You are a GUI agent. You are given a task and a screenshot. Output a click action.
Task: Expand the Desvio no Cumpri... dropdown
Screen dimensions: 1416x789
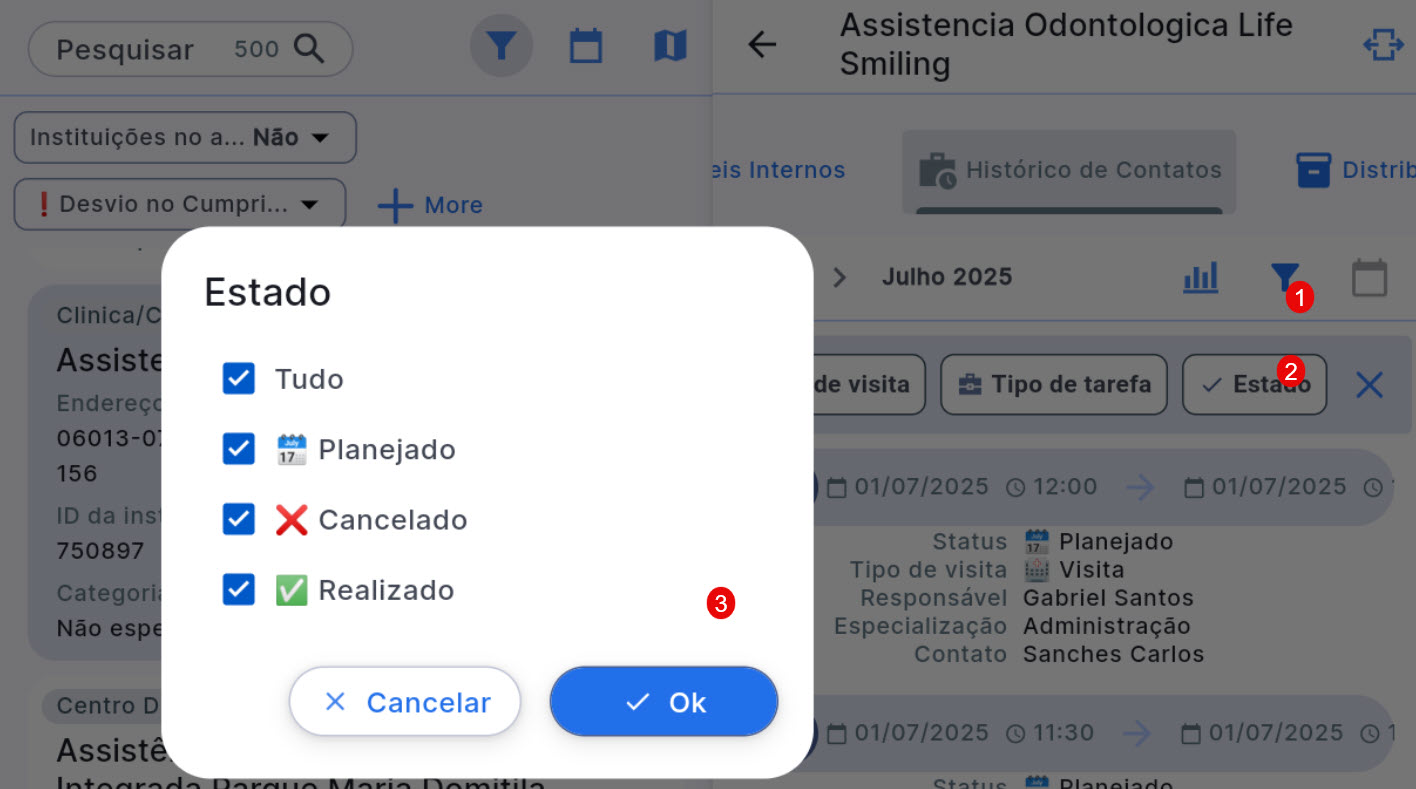click(180, 204)
